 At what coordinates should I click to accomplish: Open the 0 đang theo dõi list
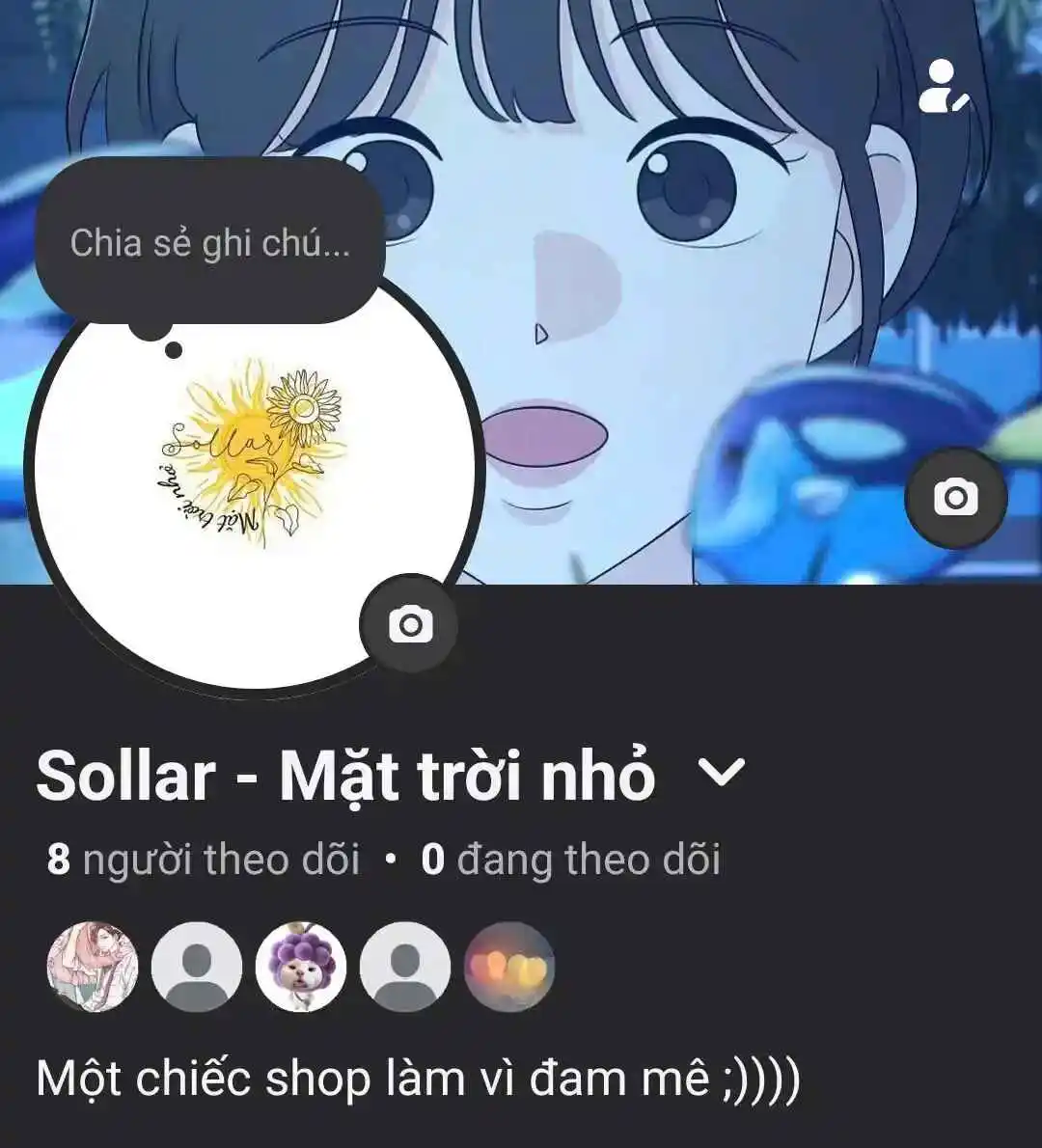click(x=570, y=859)
